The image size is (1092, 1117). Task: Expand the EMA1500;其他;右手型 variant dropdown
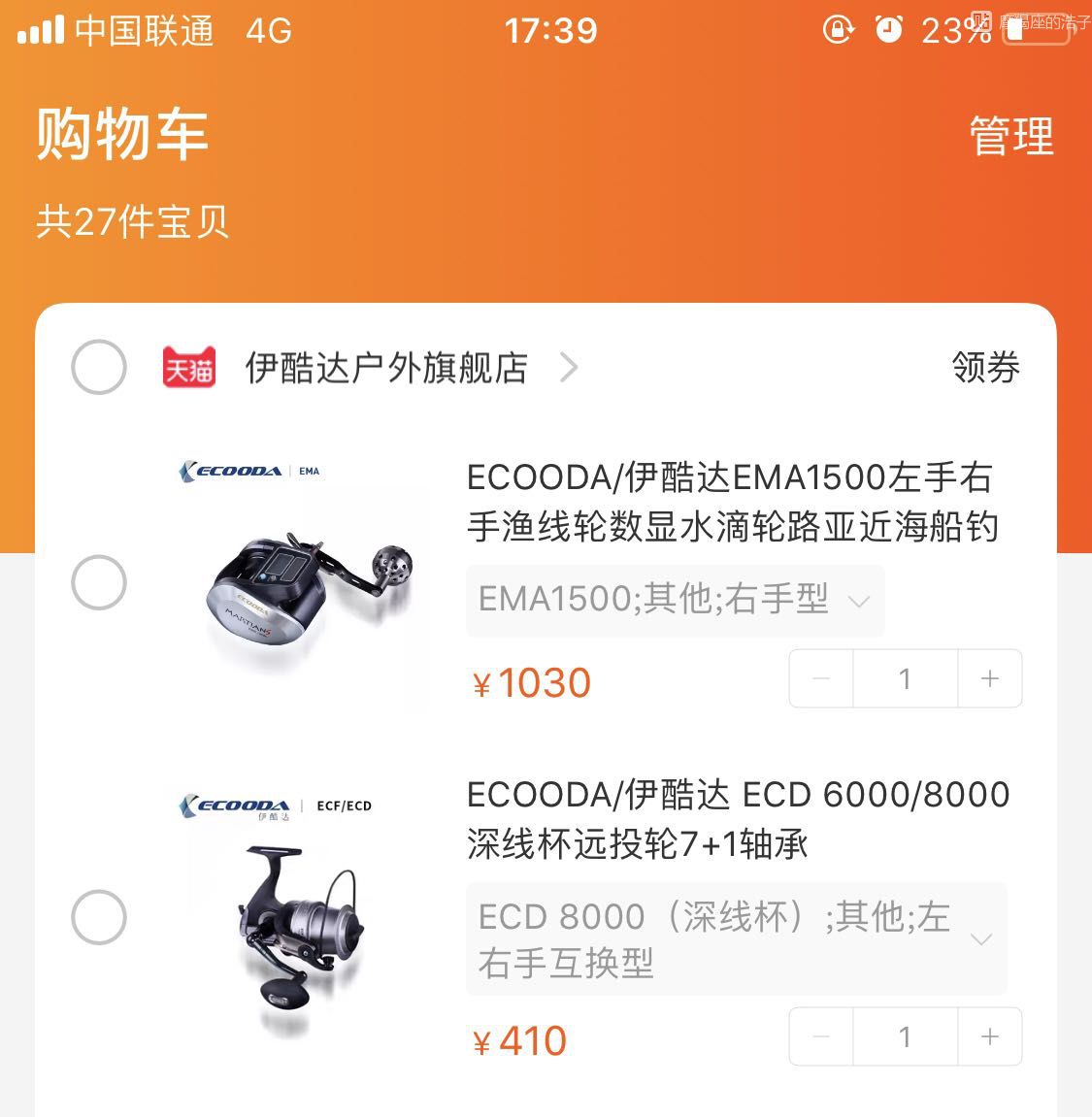[675, 601]
